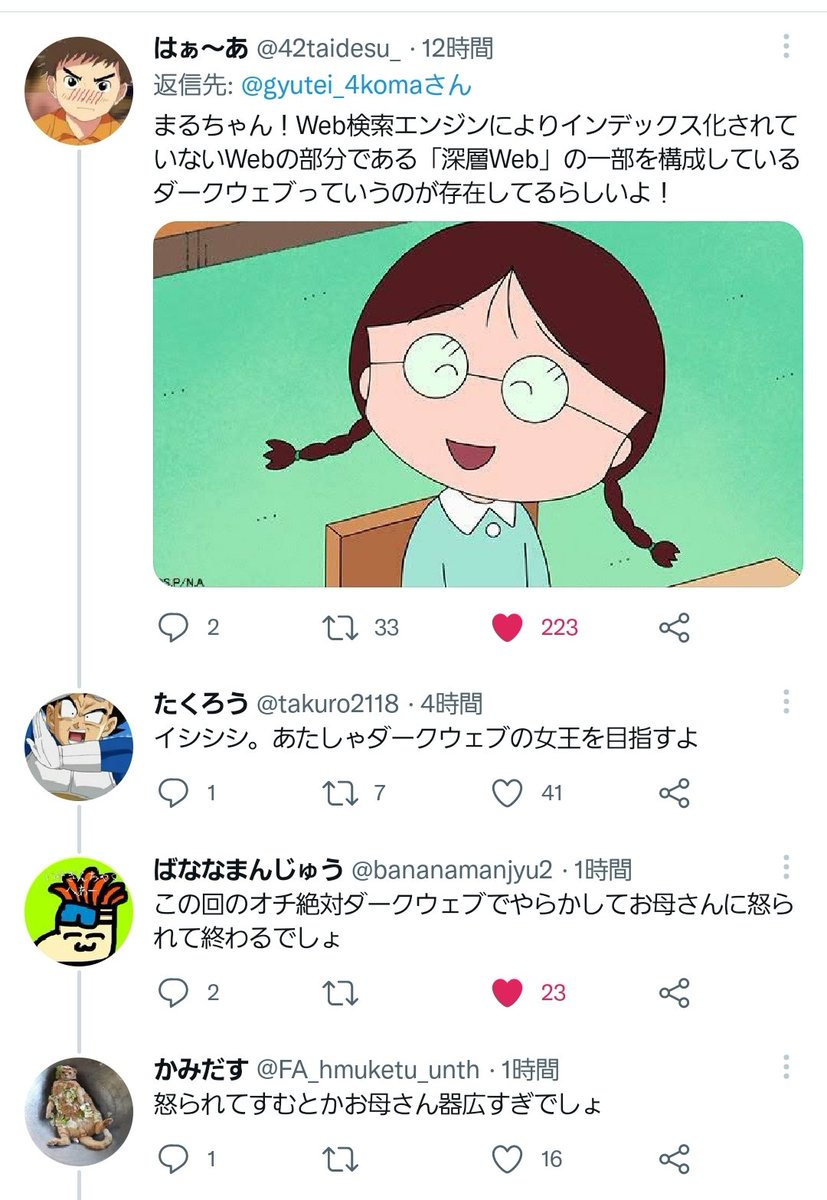
Task: Like かみだす's tweet
Action: coord(509,1159)
